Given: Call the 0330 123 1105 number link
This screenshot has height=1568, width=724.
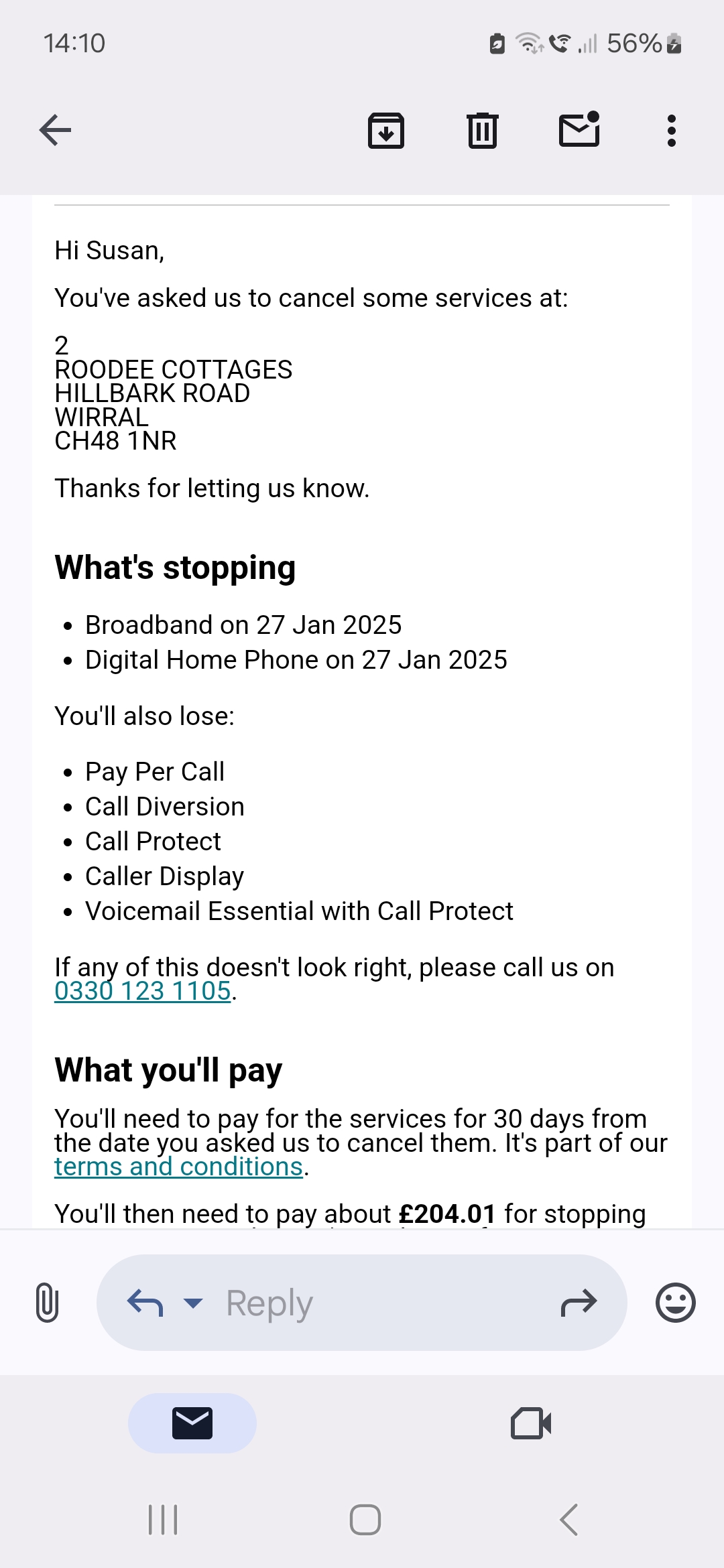Looking at the screenshot, I should 143,991.
